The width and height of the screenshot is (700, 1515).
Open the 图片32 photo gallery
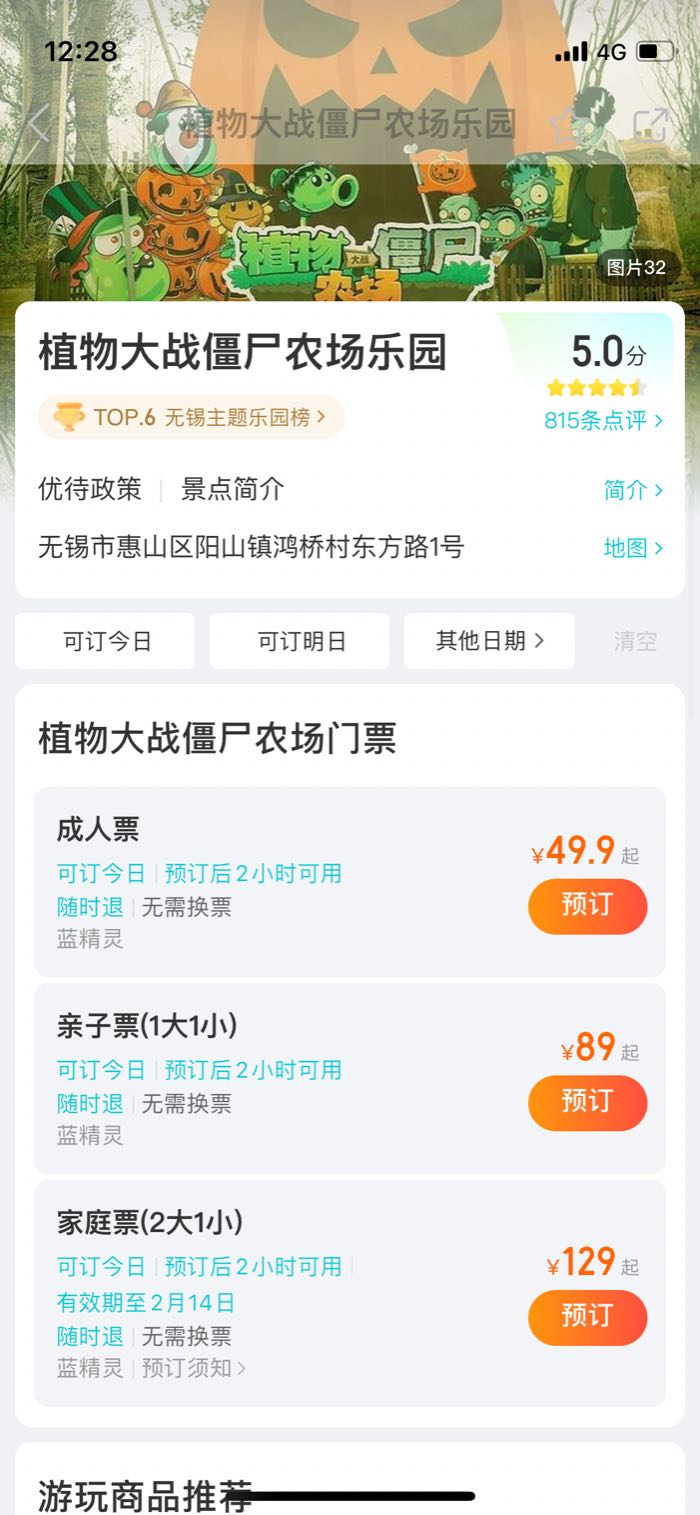tap(637, 267)
